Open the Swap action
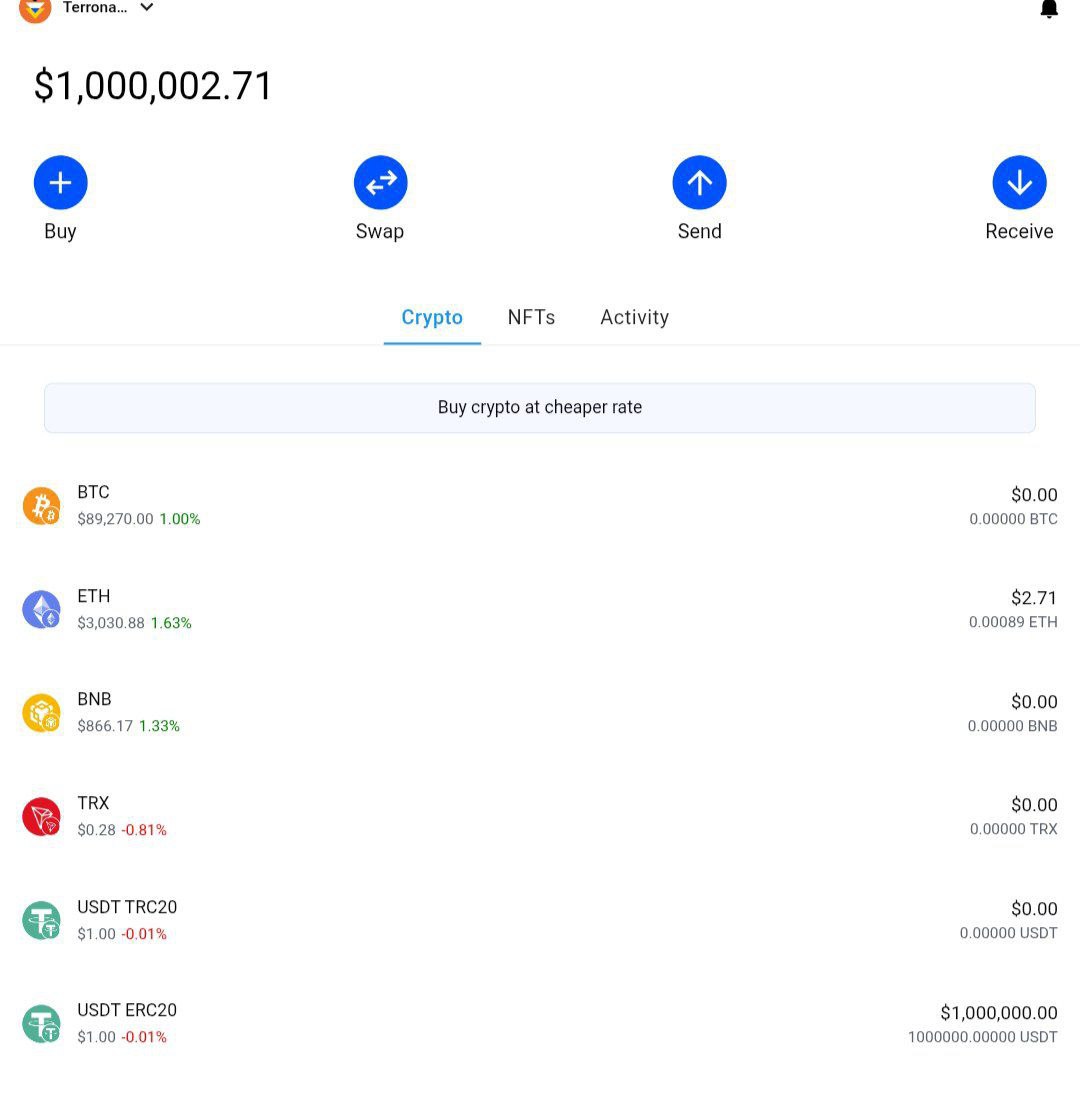 pyautogui.click(x=380, y=183)
